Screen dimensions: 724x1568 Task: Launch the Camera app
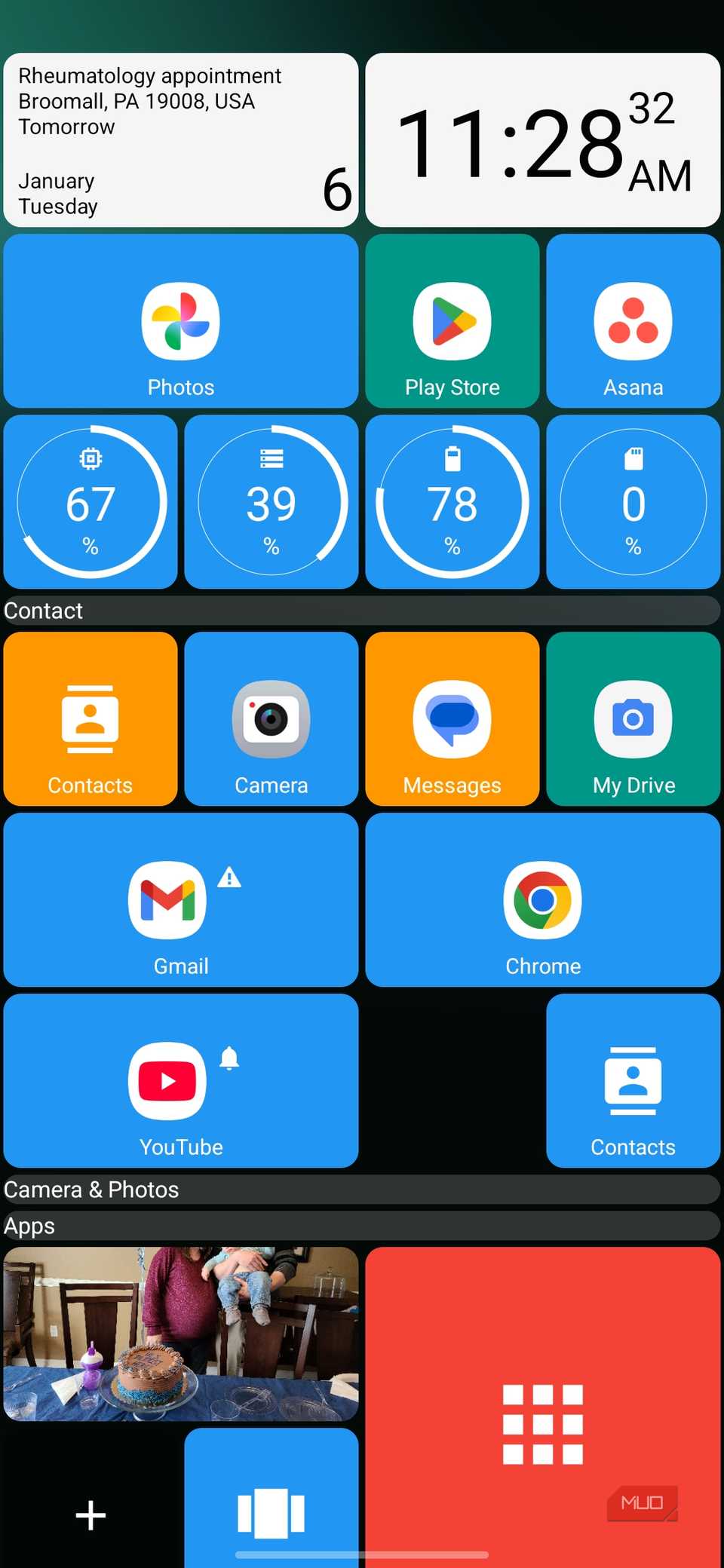point(271,718)
